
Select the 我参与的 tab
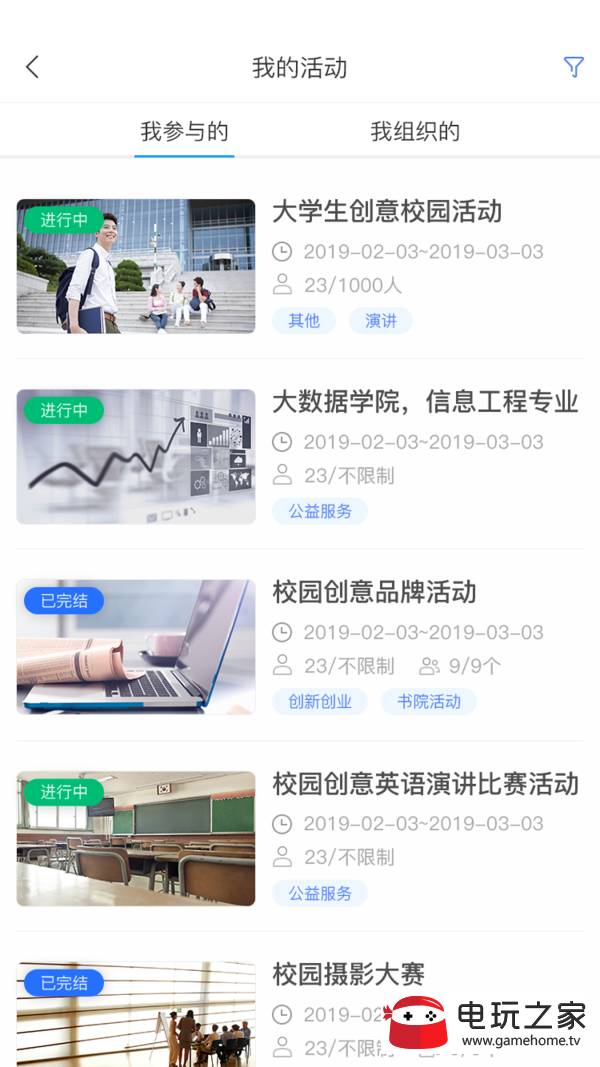click(184, 131)
